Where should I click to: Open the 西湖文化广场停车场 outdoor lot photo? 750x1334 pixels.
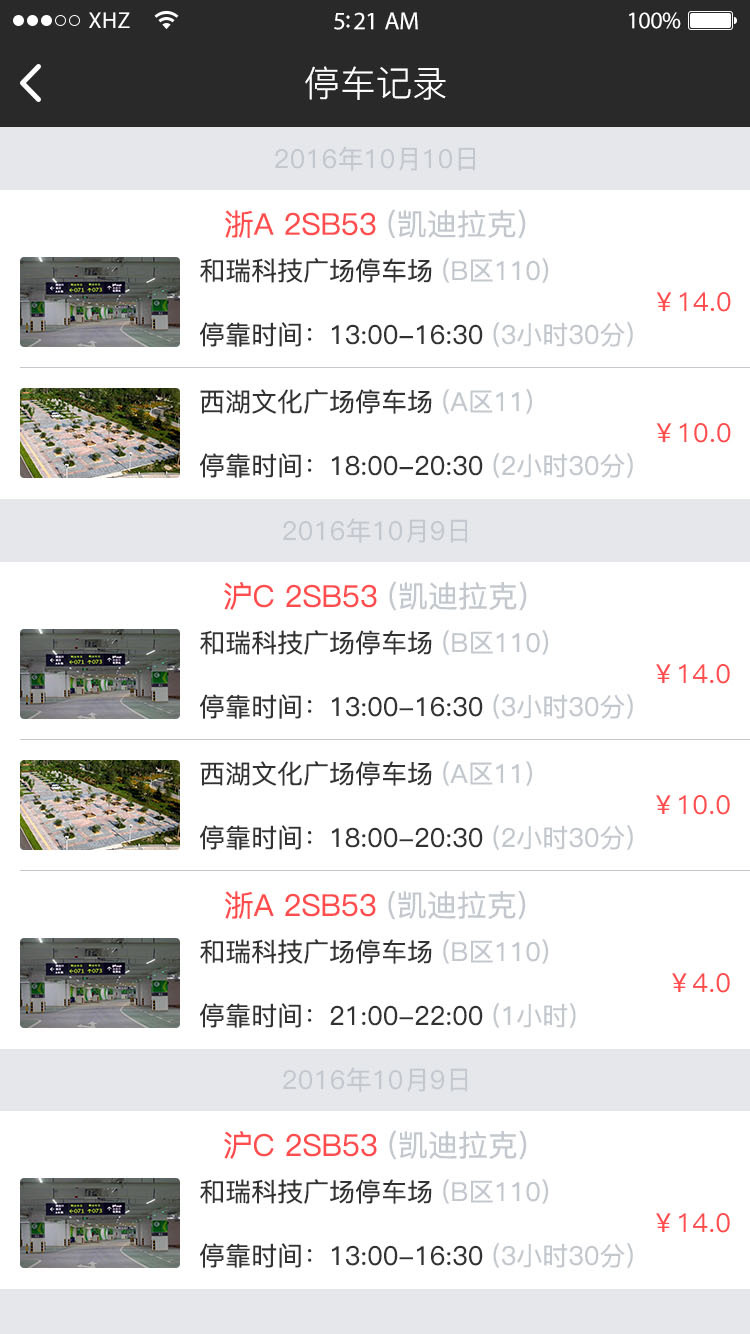pos(99,433)
